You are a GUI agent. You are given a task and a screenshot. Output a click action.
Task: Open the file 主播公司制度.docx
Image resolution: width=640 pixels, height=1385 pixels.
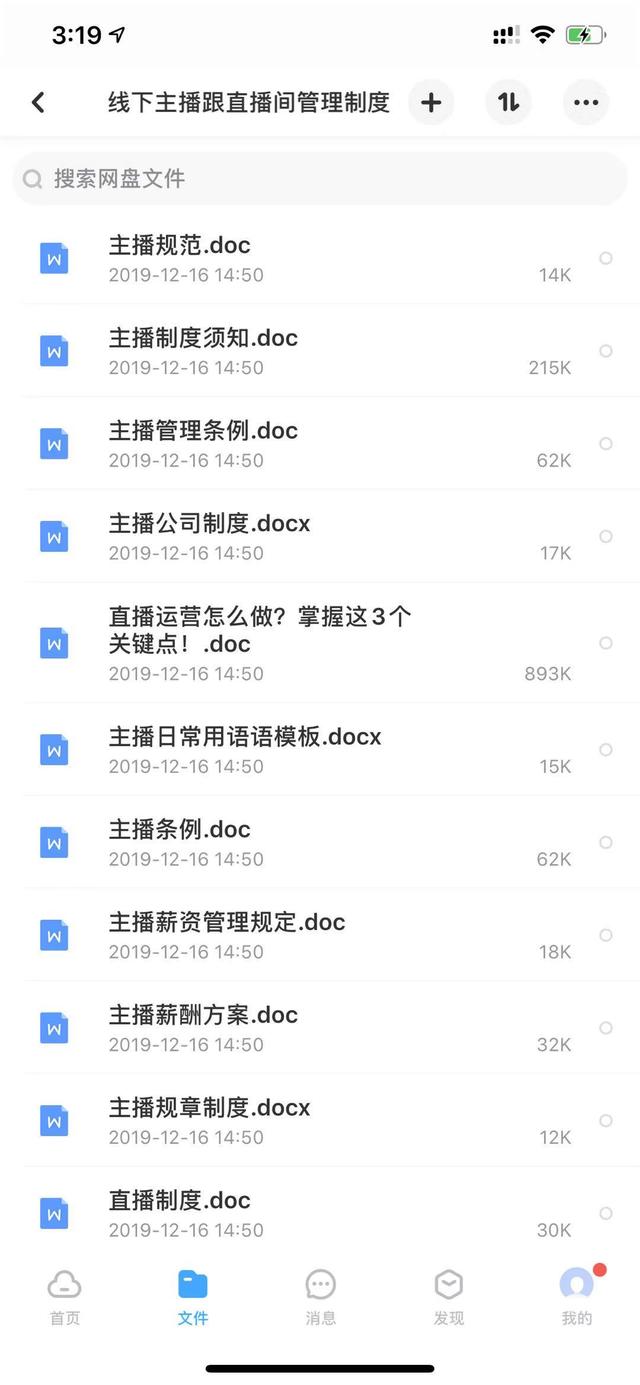[x=320, y=537]
